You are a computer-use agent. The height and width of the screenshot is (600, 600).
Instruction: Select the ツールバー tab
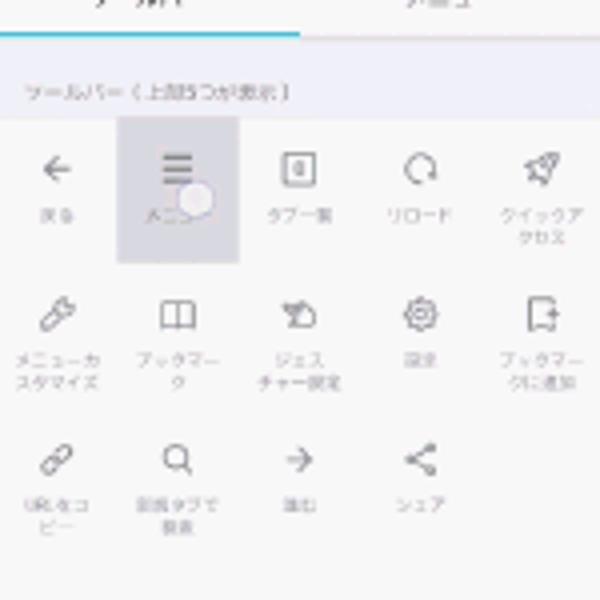150,8
